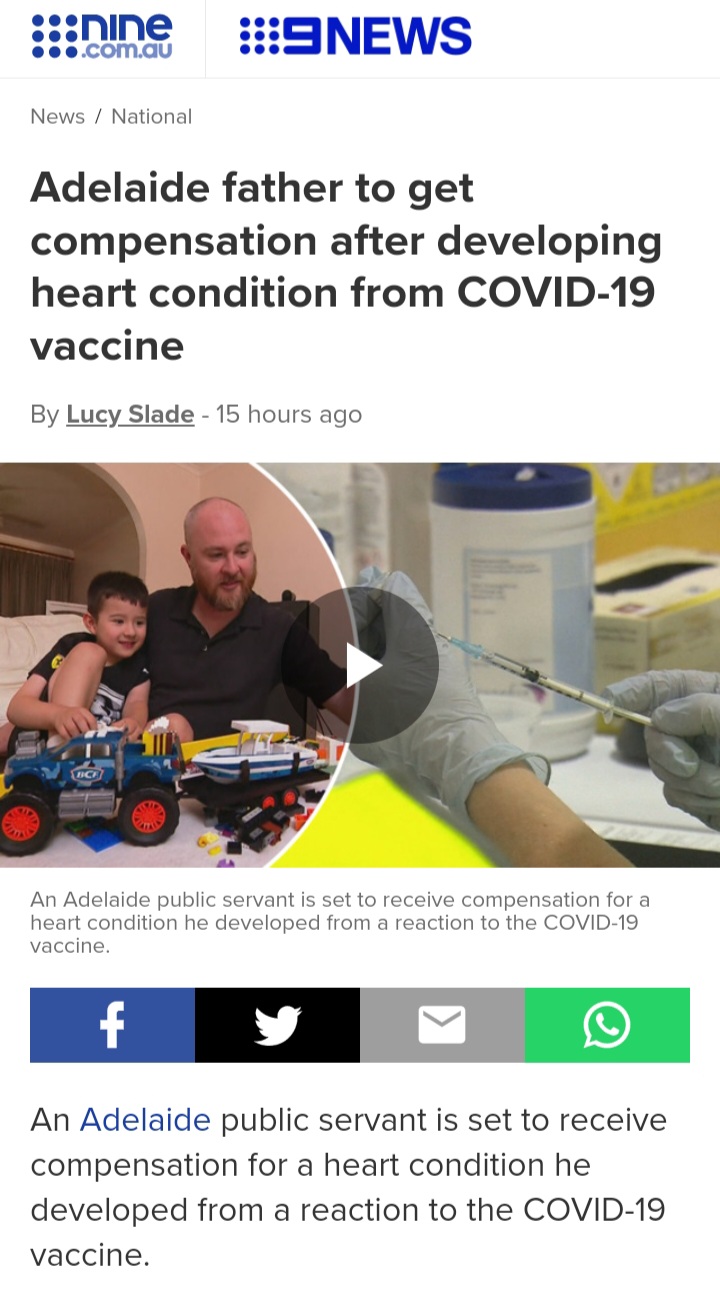
Task: Open the National breadcrumb section
Action: pos(151,117)
